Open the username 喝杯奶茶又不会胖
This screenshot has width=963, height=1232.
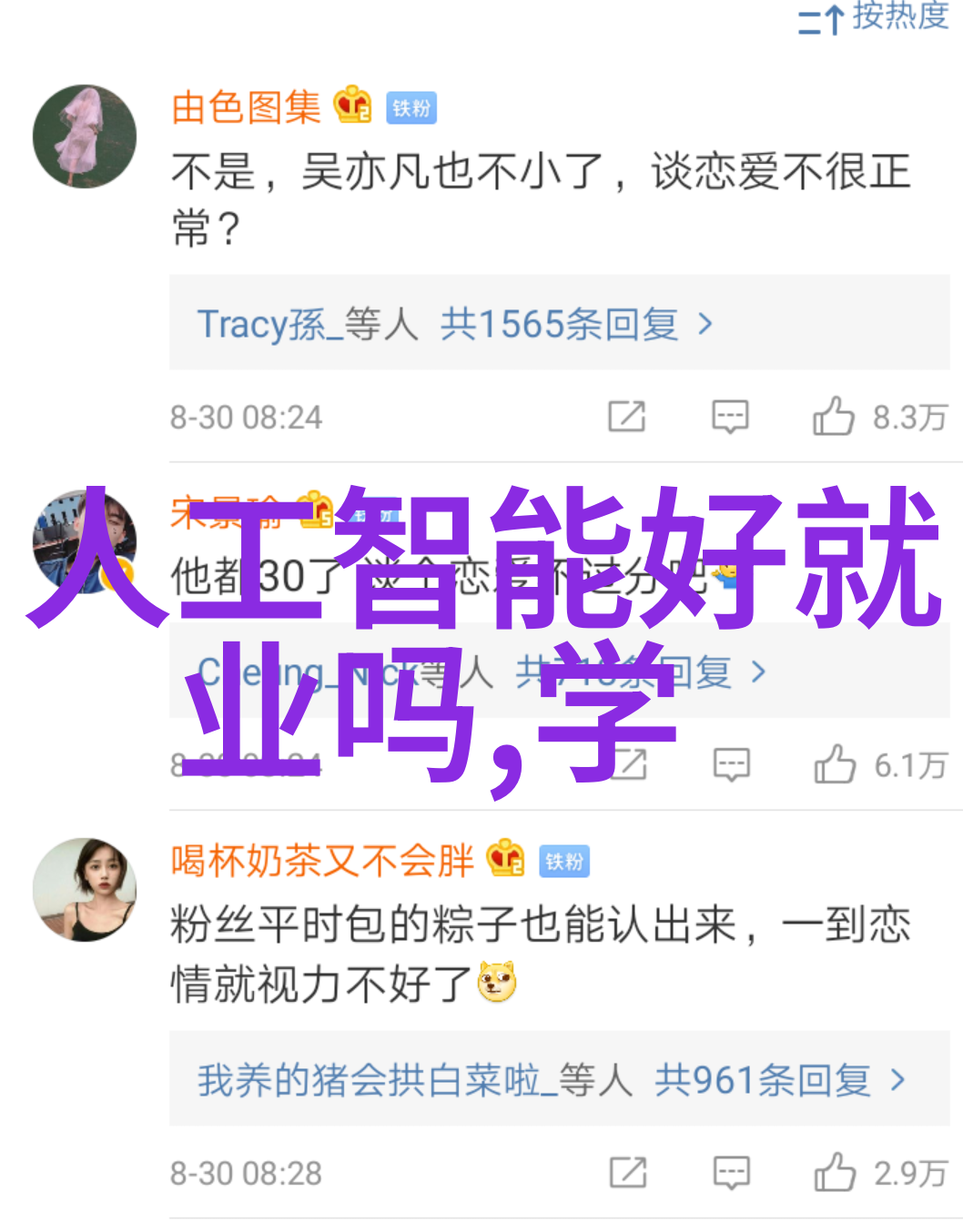322,861
